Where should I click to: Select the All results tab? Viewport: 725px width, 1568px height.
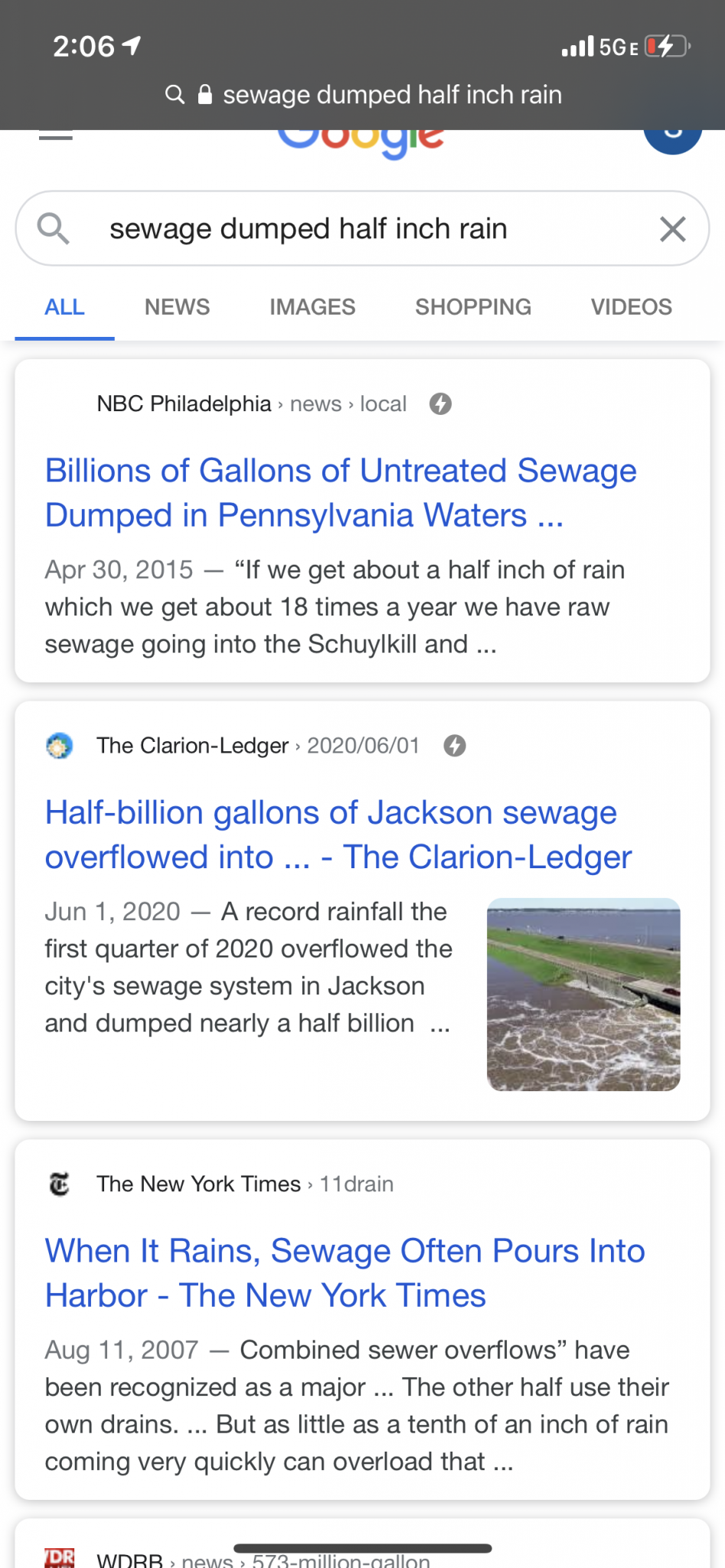point(64,307)
